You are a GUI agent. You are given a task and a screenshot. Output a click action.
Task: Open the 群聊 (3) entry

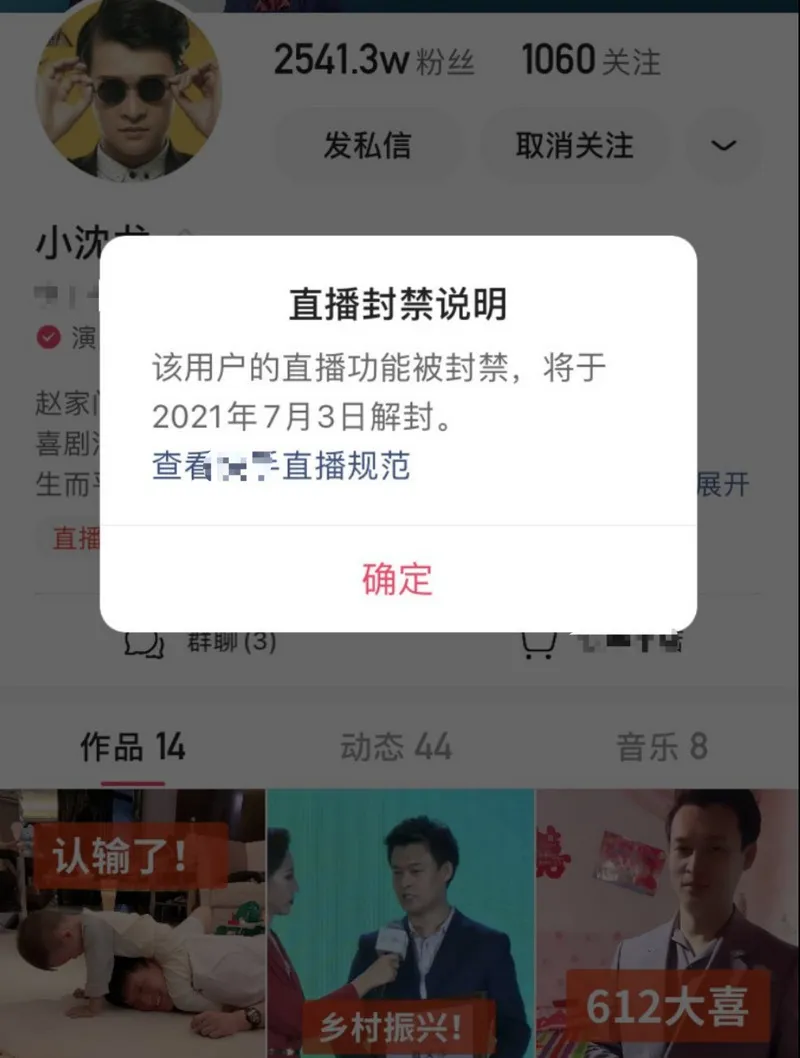tap(200, 642)
